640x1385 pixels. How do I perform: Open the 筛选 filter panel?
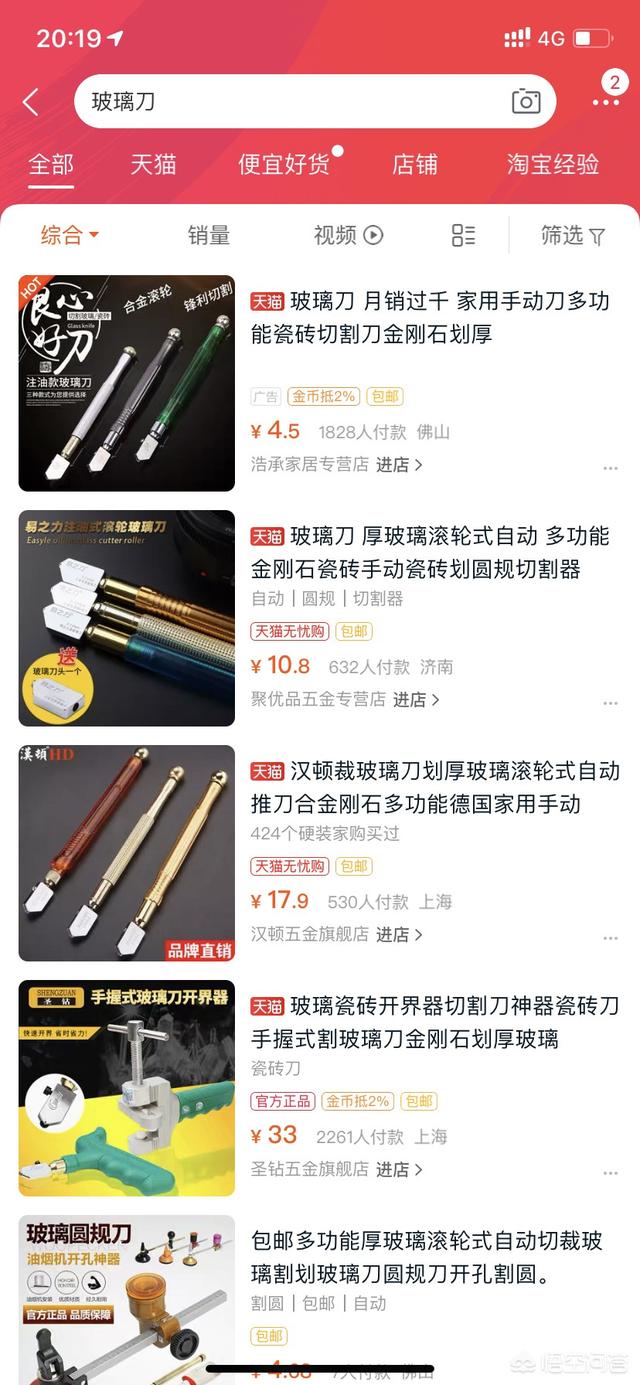pyautogui.click(x=573, y=235)
